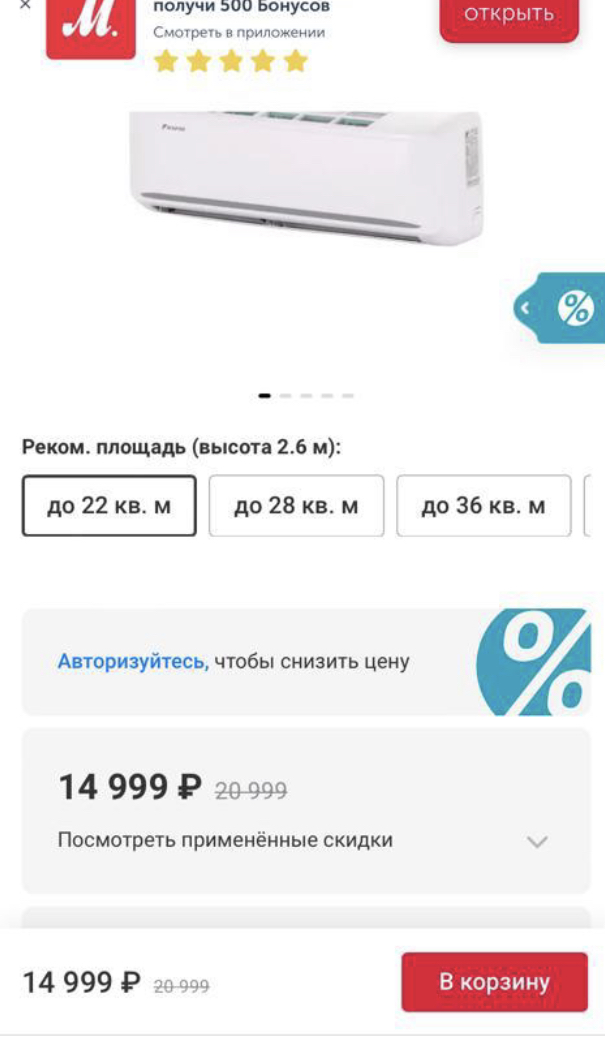This screenshot has width=605, height=1042.
Task: Dismiss the app promotion banner
Action: (x=24, y=6)
